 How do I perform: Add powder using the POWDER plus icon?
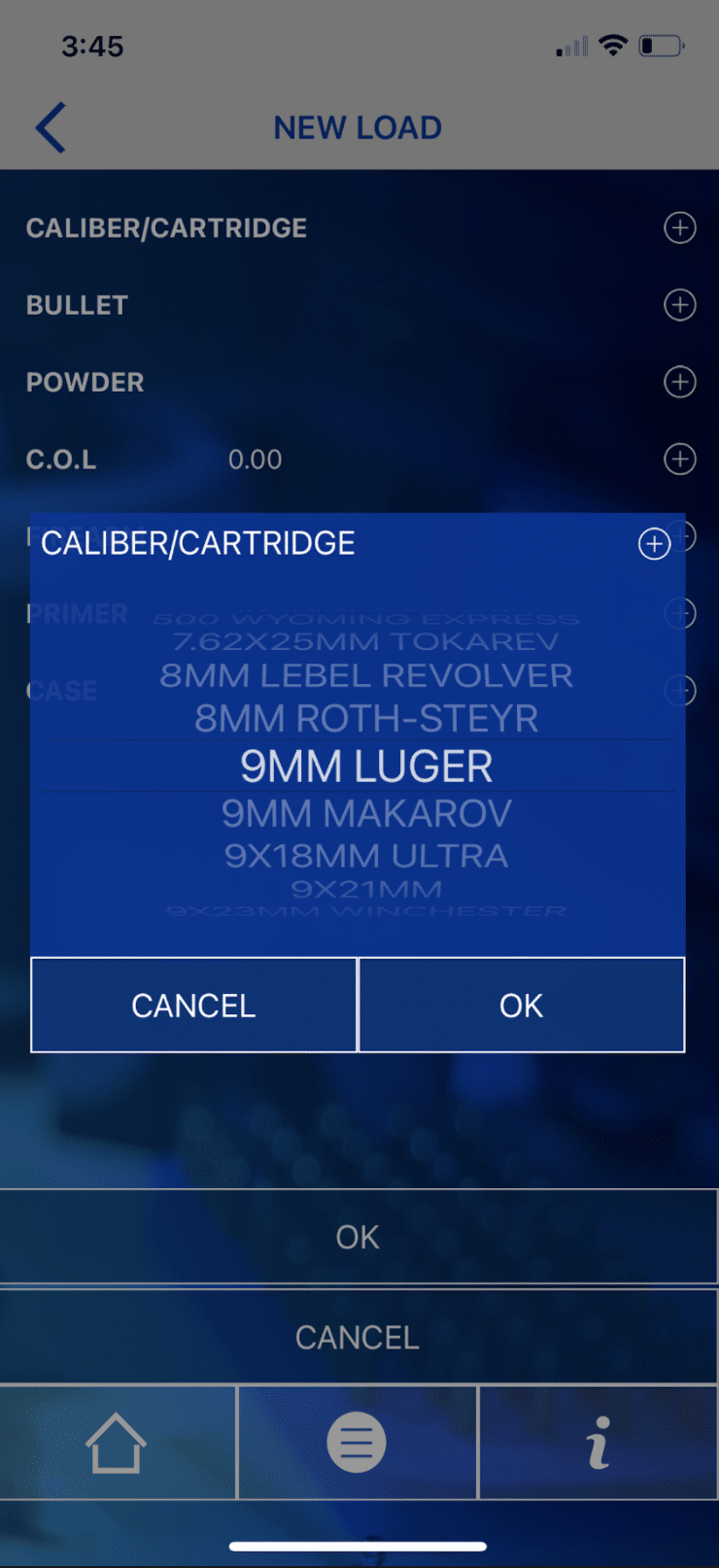tap(679, 382)
